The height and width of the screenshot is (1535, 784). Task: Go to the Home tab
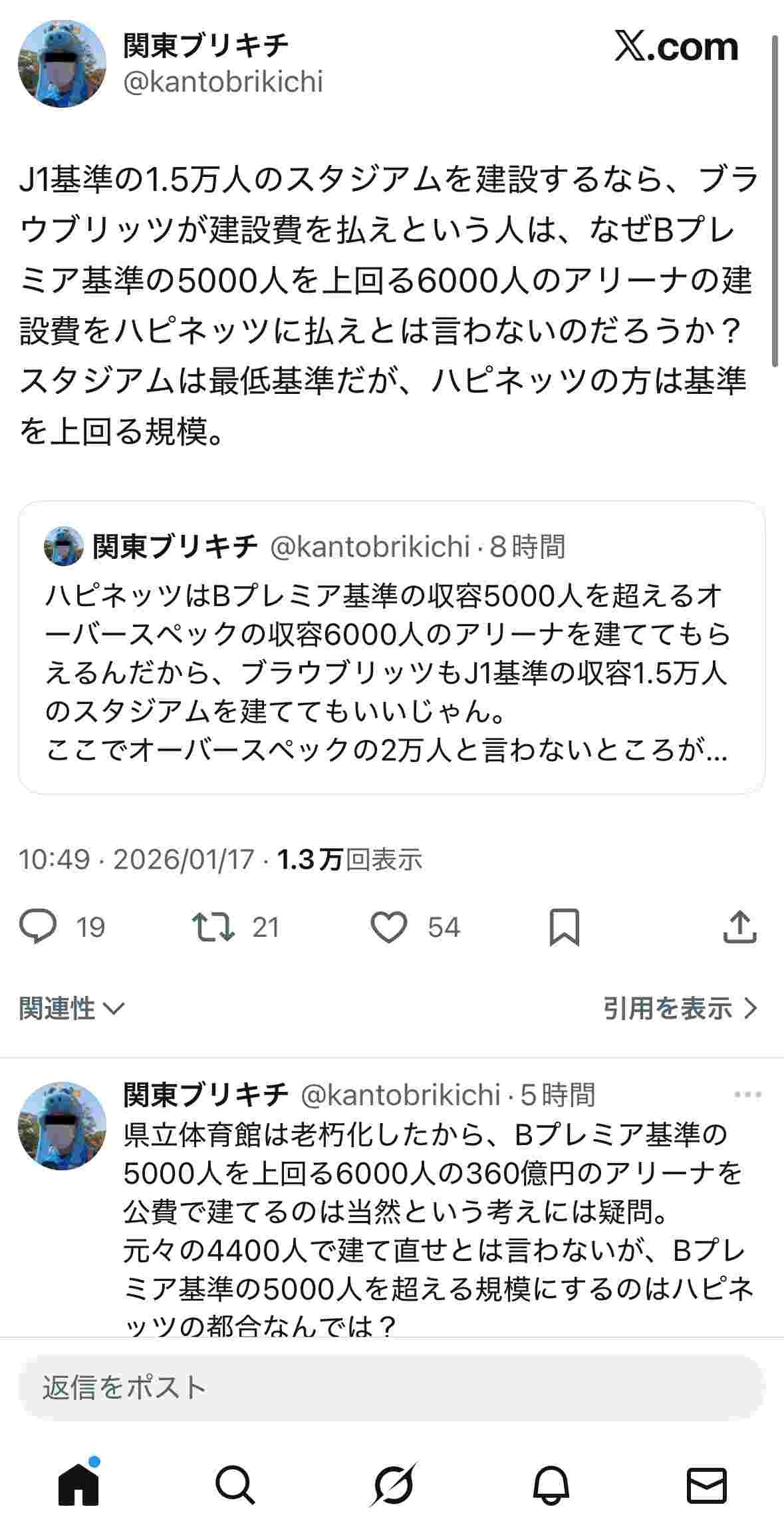78,1484
